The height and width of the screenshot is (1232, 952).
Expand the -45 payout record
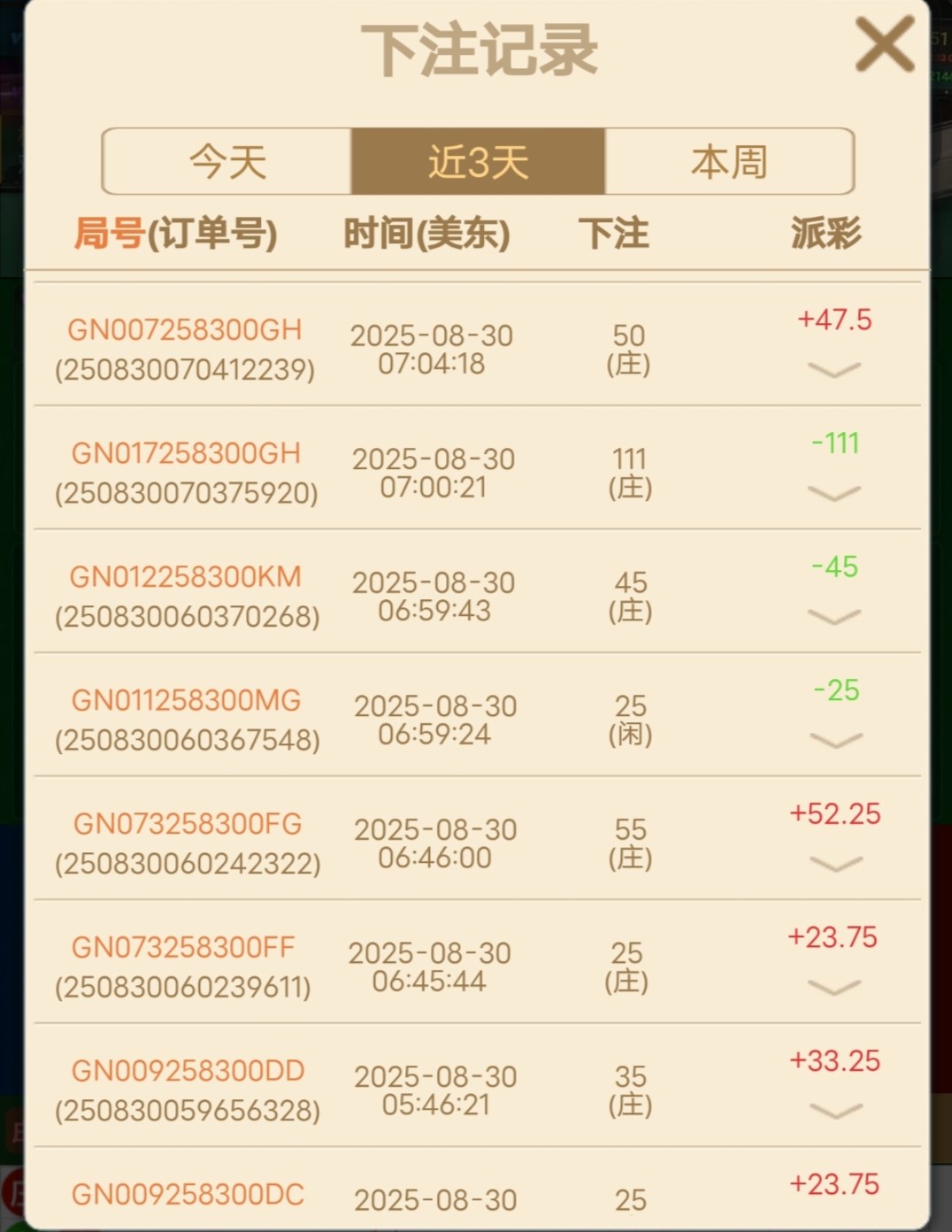834,617
